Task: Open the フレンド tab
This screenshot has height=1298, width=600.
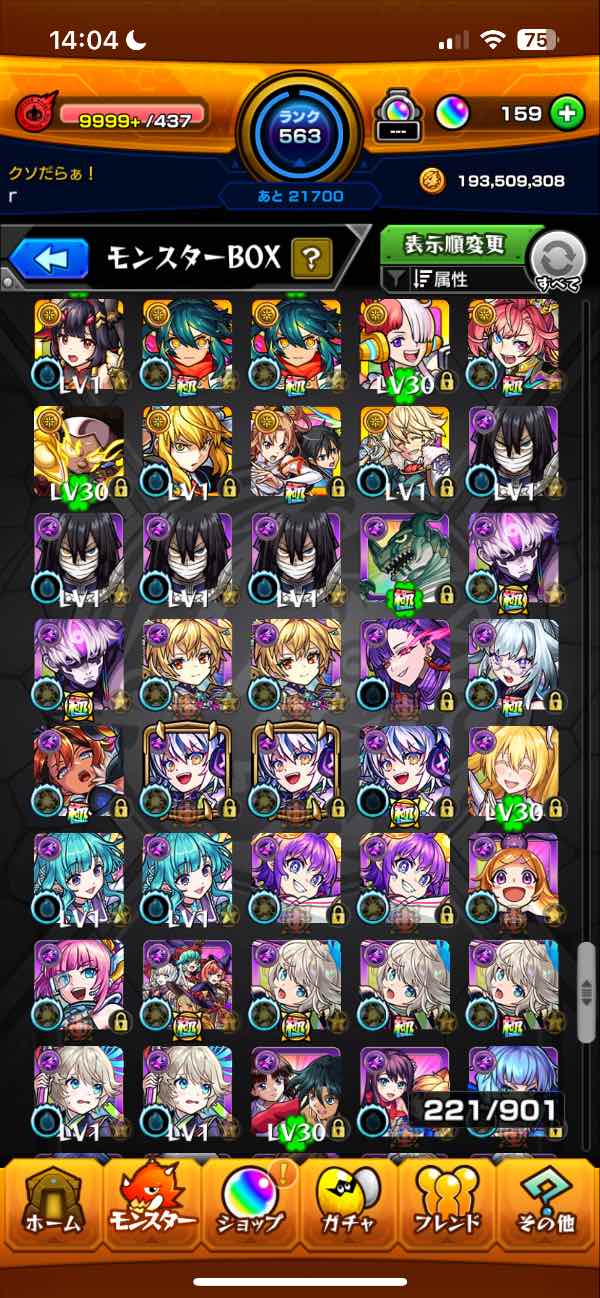Action: pos(448,1205)
